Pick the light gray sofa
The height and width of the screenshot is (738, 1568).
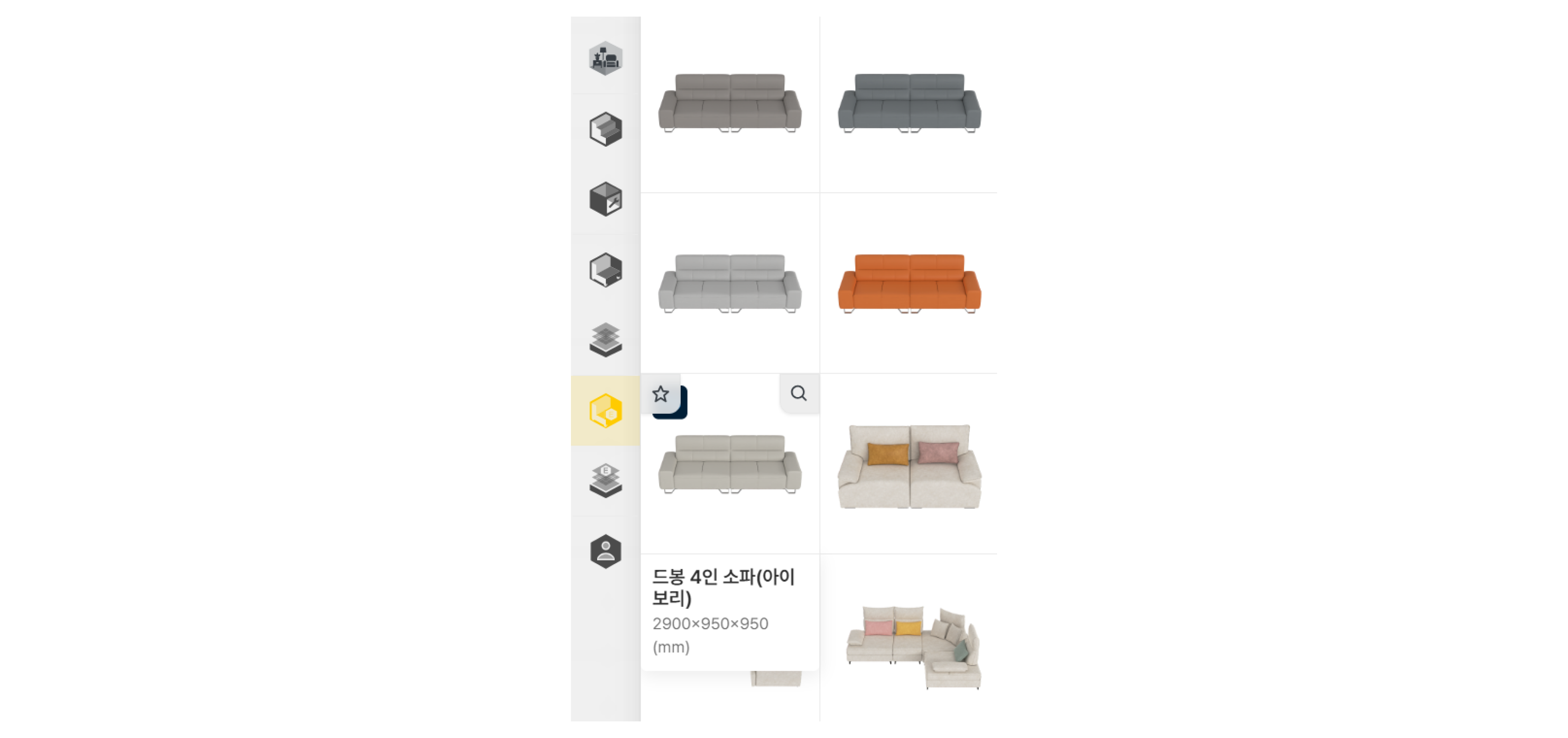729,284
